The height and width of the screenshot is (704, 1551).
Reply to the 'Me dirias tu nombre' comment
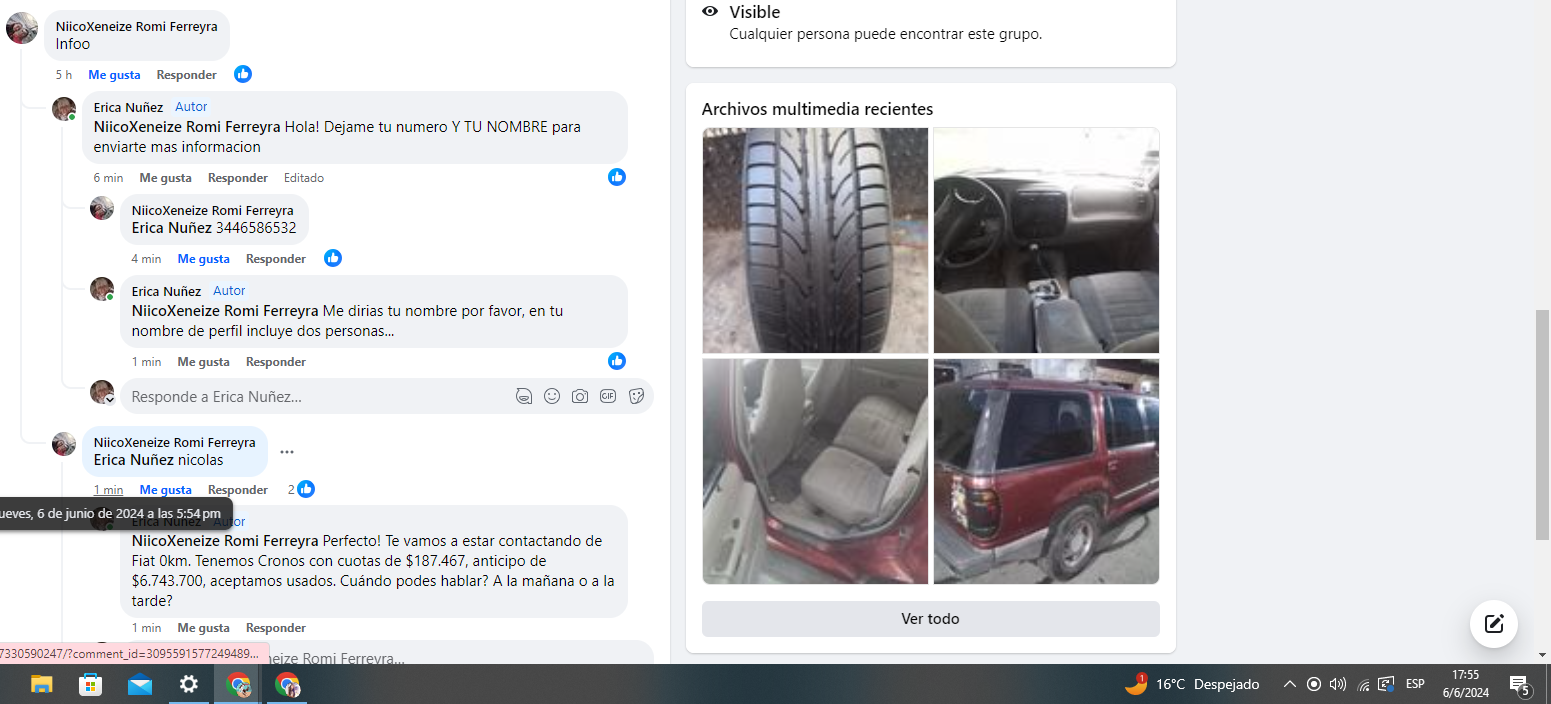[x=275, y=362]
